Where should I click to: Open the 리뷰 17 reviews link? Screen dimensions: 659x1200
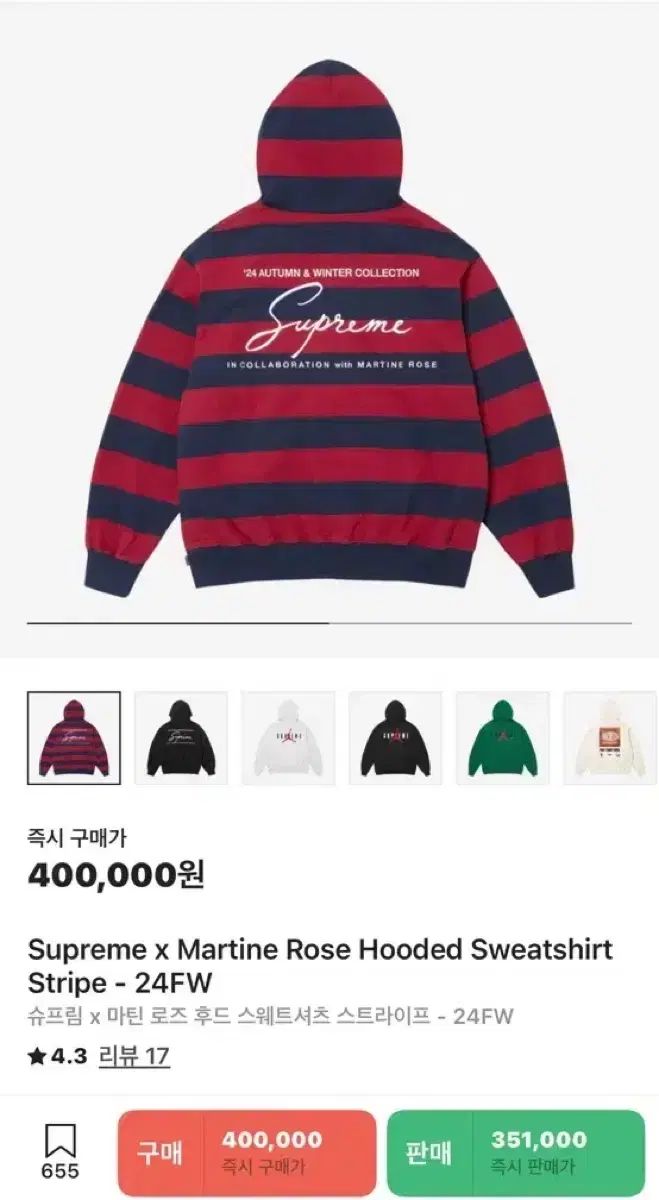pos(134,1056)
